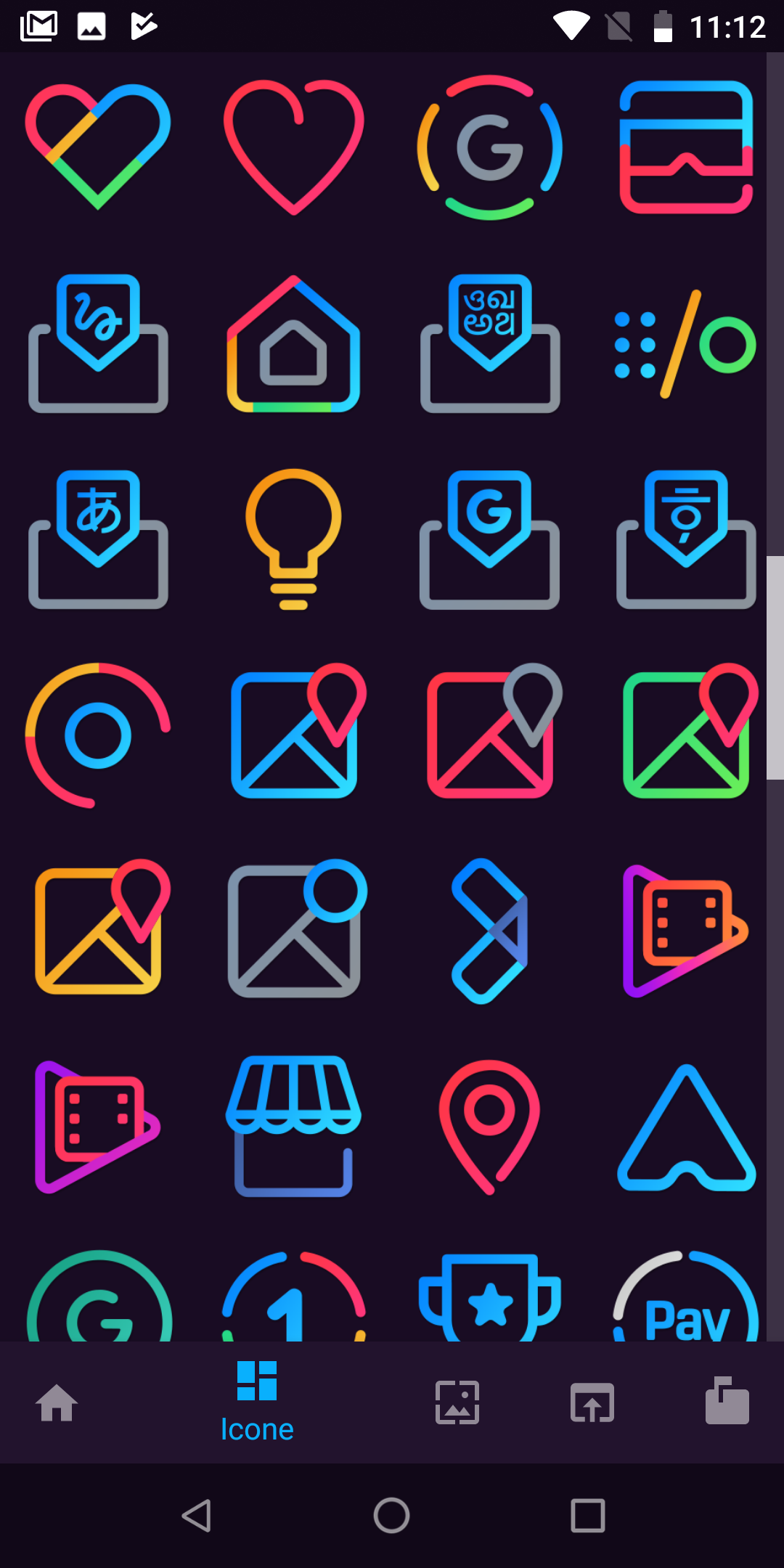Open the home tab in bottom bar

pyautogui.click(x=57, y=1402)
